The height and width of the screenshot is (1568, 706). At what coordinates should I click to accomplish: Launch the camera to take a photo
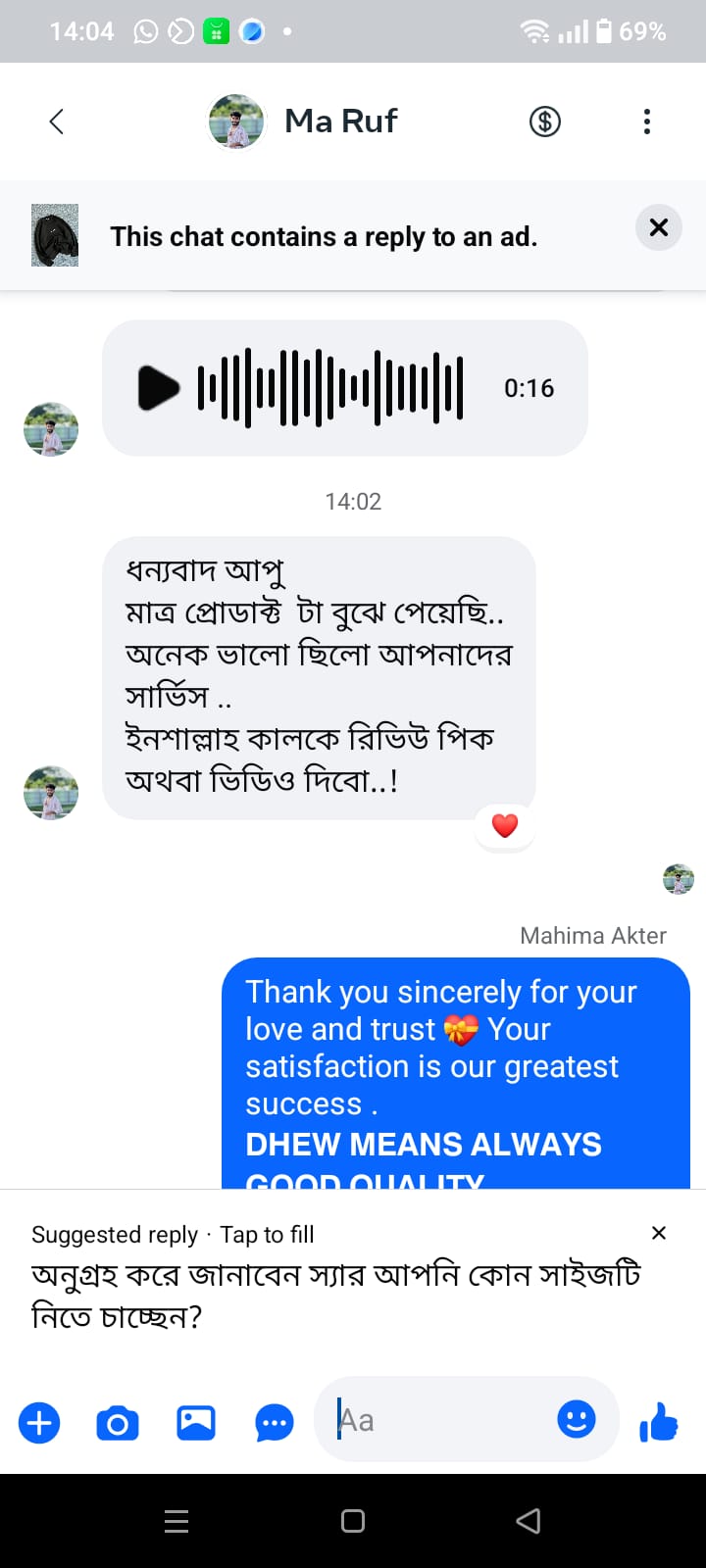point(118,1422)
